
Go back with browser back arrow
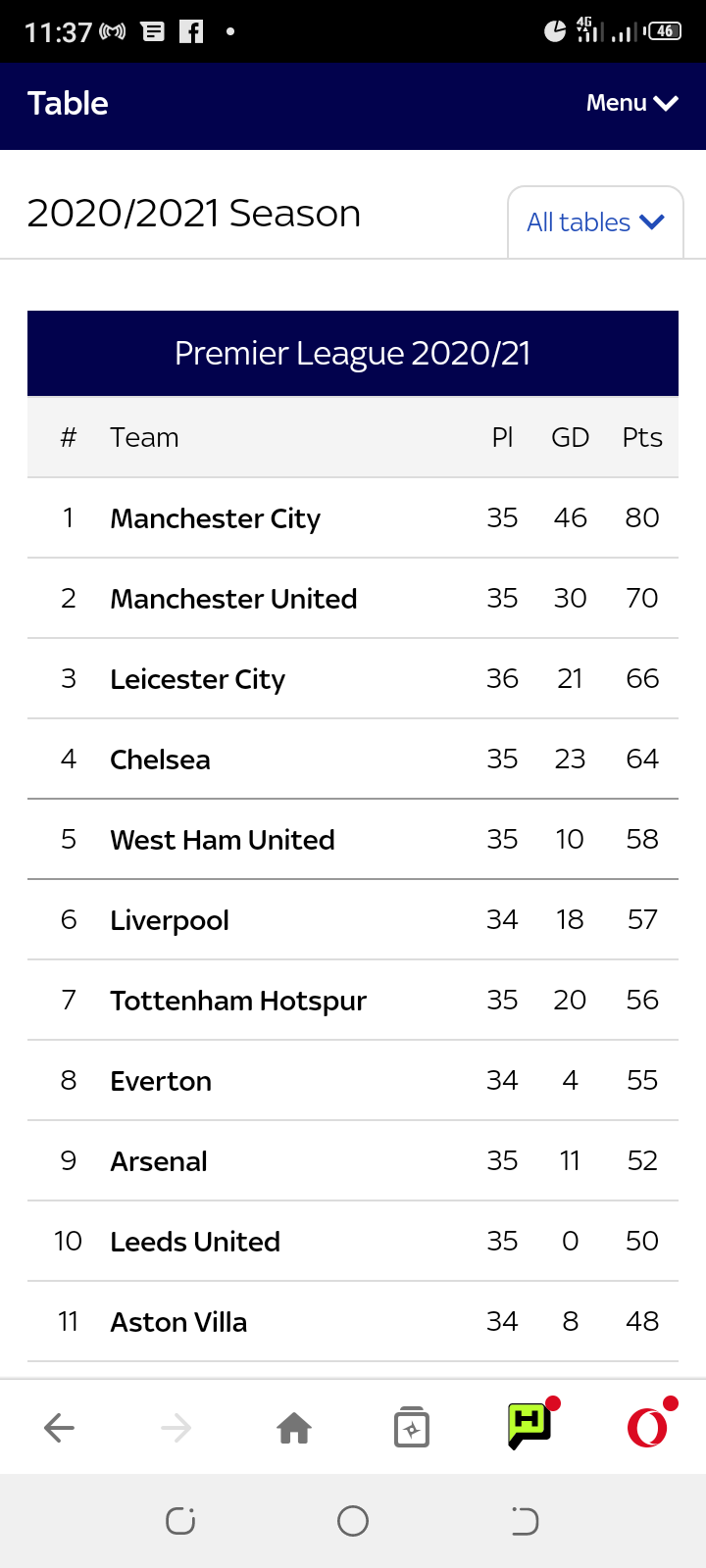pos(59,1428)
